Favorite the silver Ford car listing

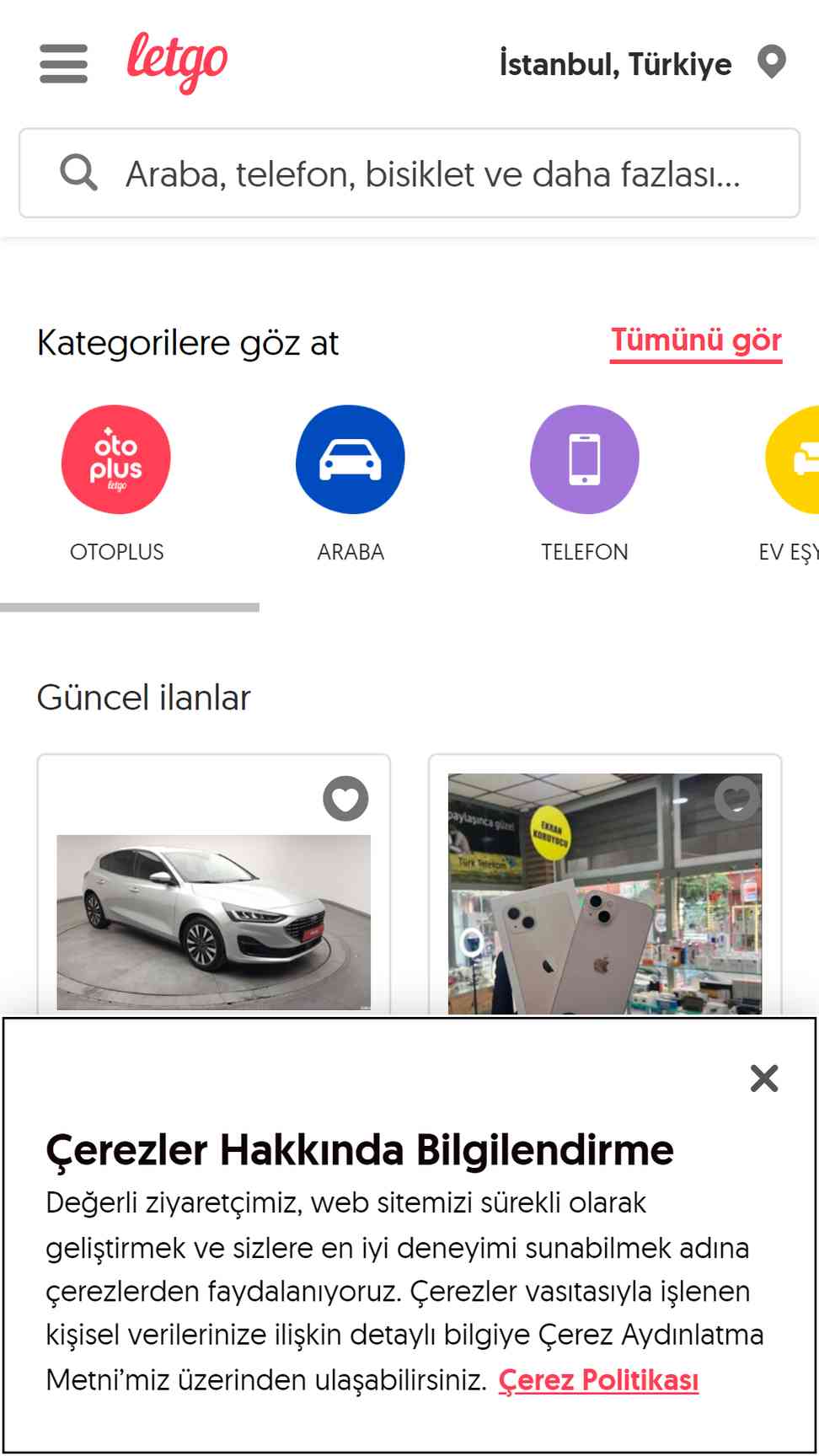coord(345,798)
